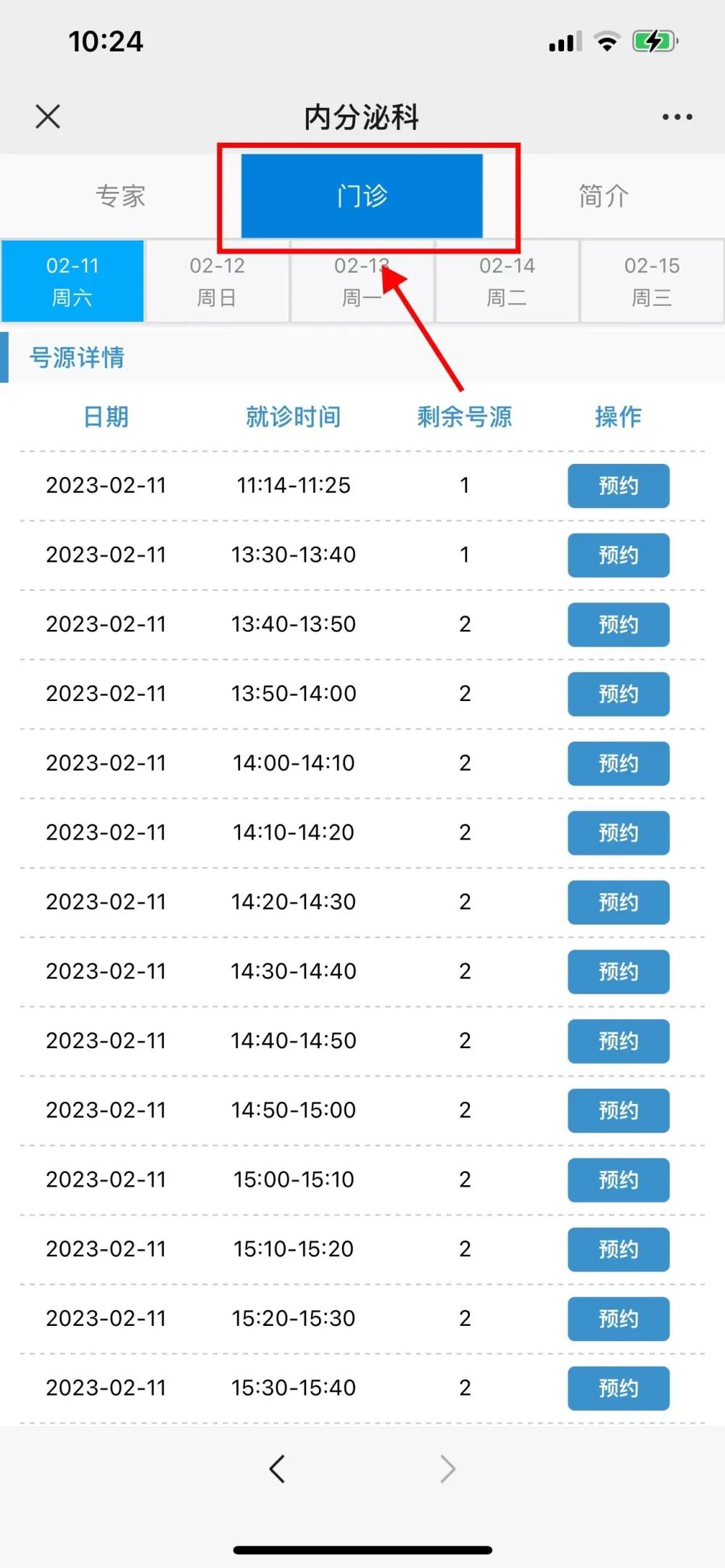725x1568 pixels.
Task: Reserve the 13:40-13:50 time slot
Action: pyautogui.click(x=618, y=624)
